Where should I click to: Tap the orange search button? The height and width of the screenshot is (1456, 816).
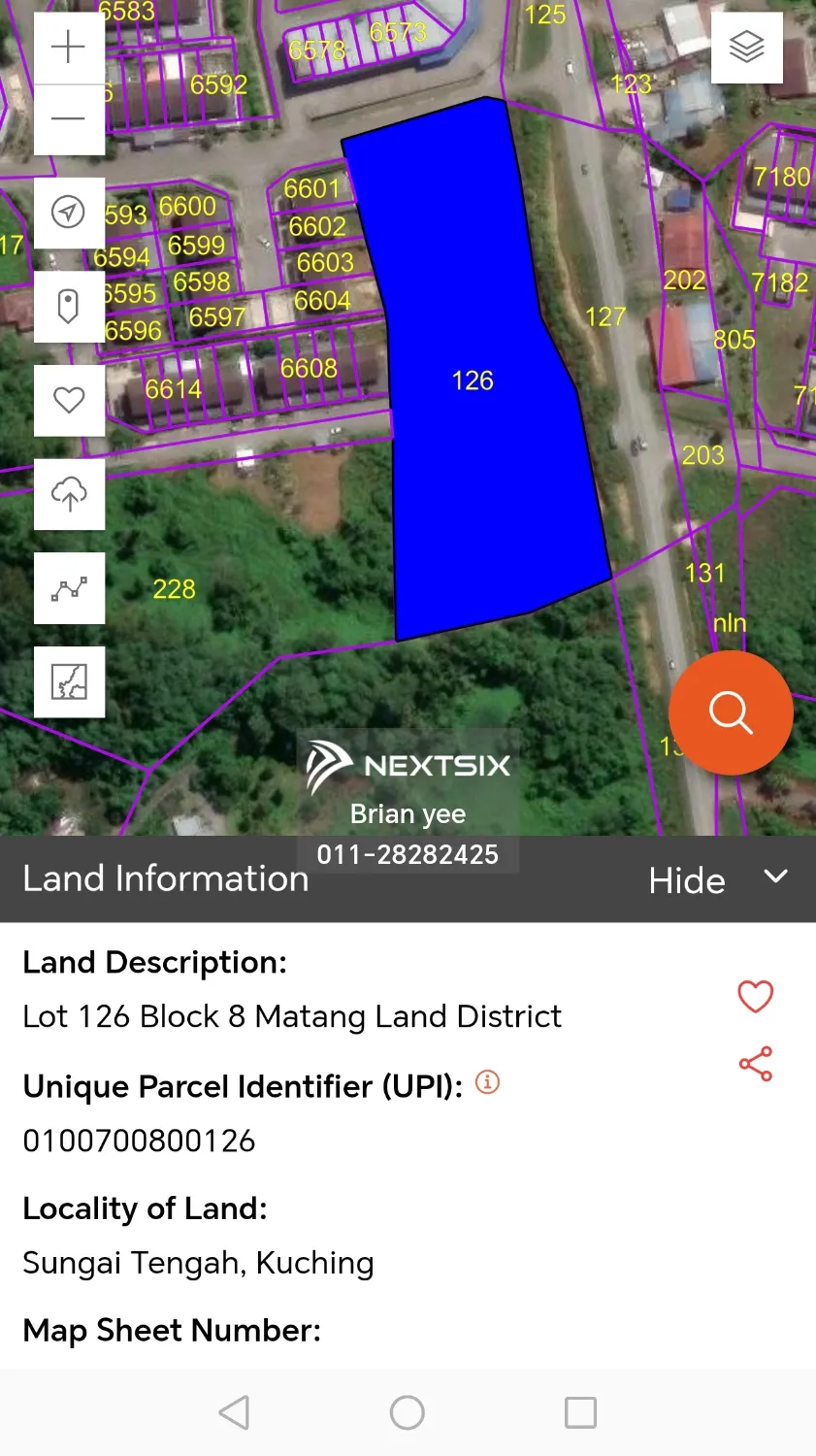coord(731,713)
